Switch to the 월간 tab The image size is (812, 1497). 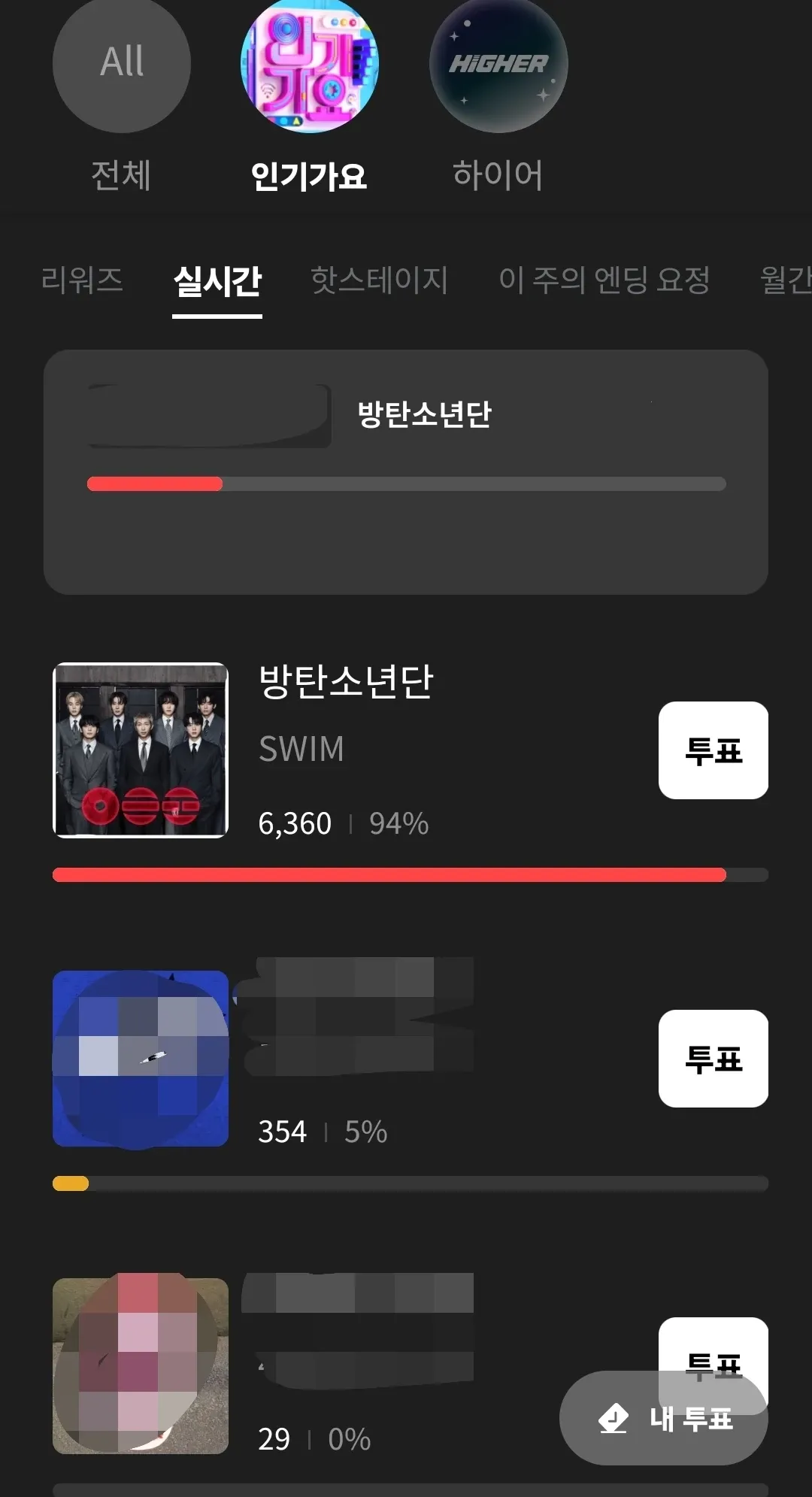click(785, 280)
